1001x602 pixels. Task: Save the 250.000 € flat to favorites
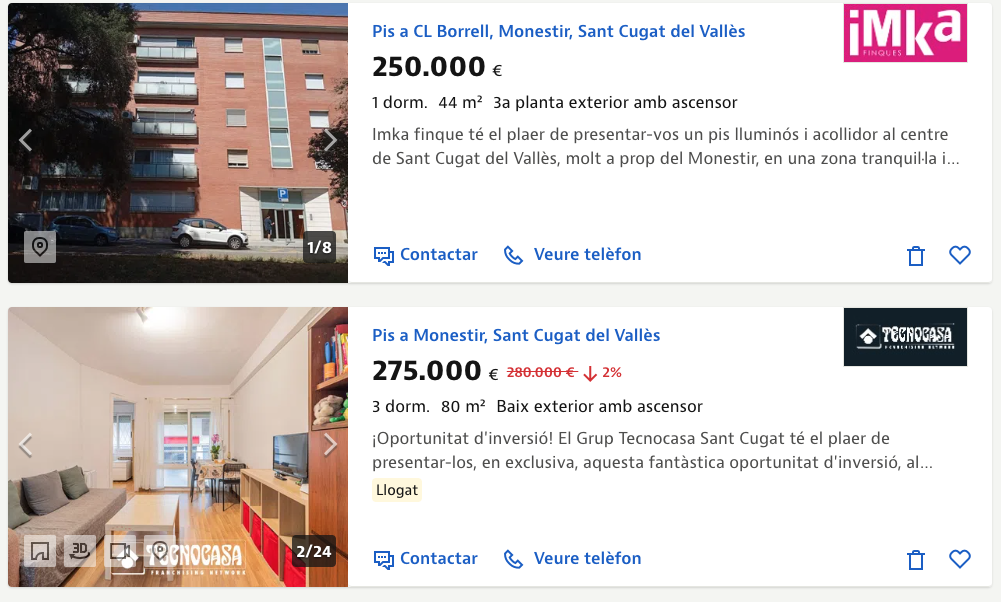[x=960, y=255]
